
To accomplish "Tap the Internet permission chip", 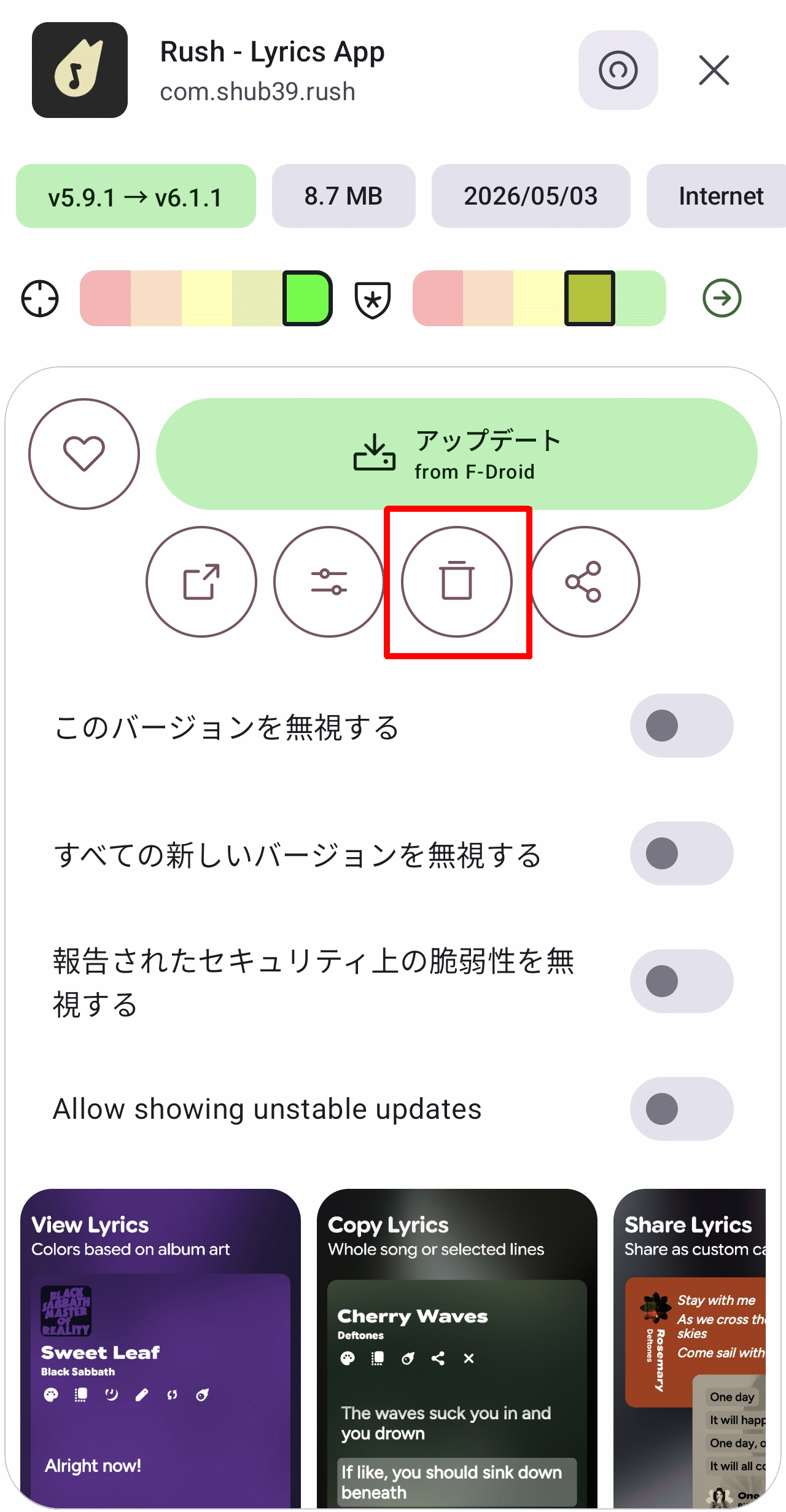I will pos(717,196).
